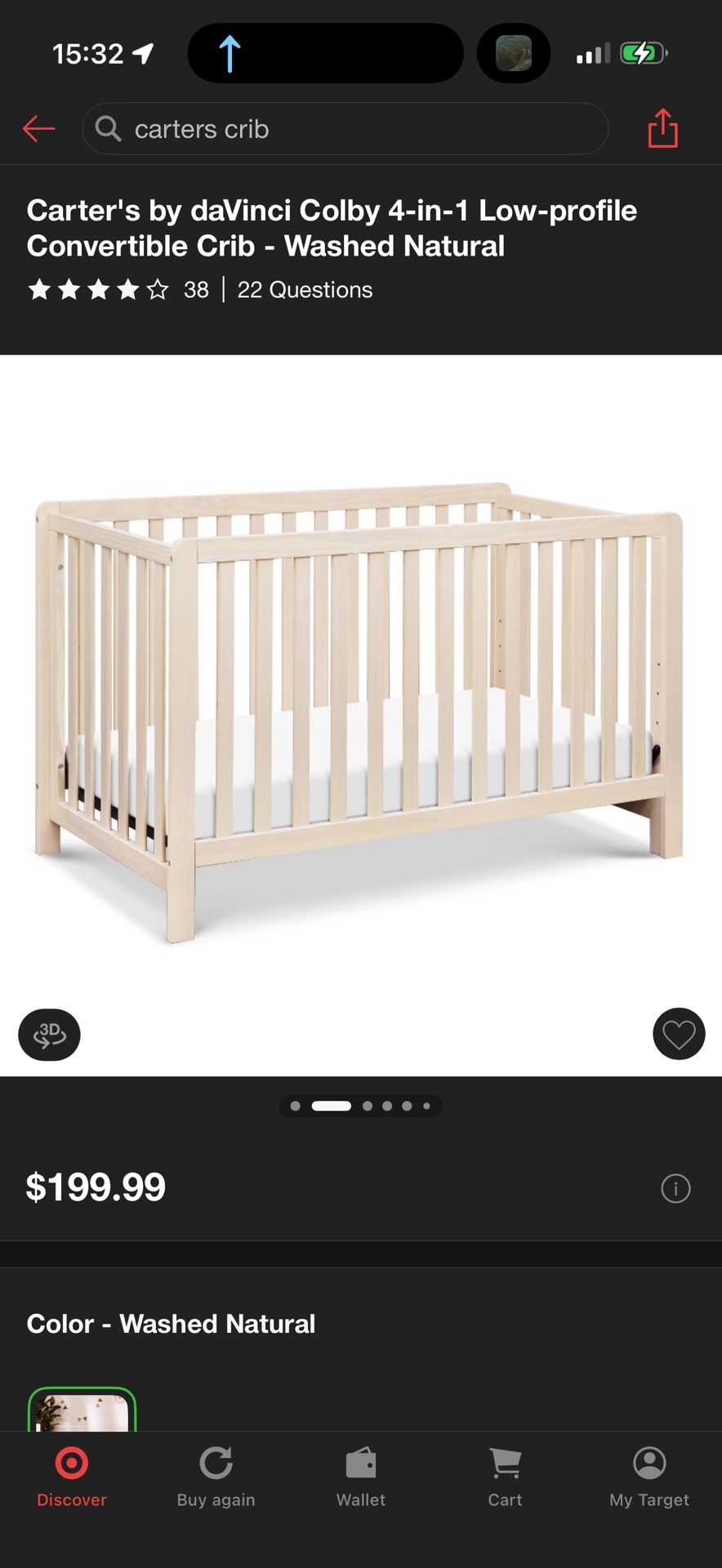Viewport: 722px width, 1568px height.
Task: Open the 3D view of the crib
Action: pyautogui.click(x=49, y=1035)
